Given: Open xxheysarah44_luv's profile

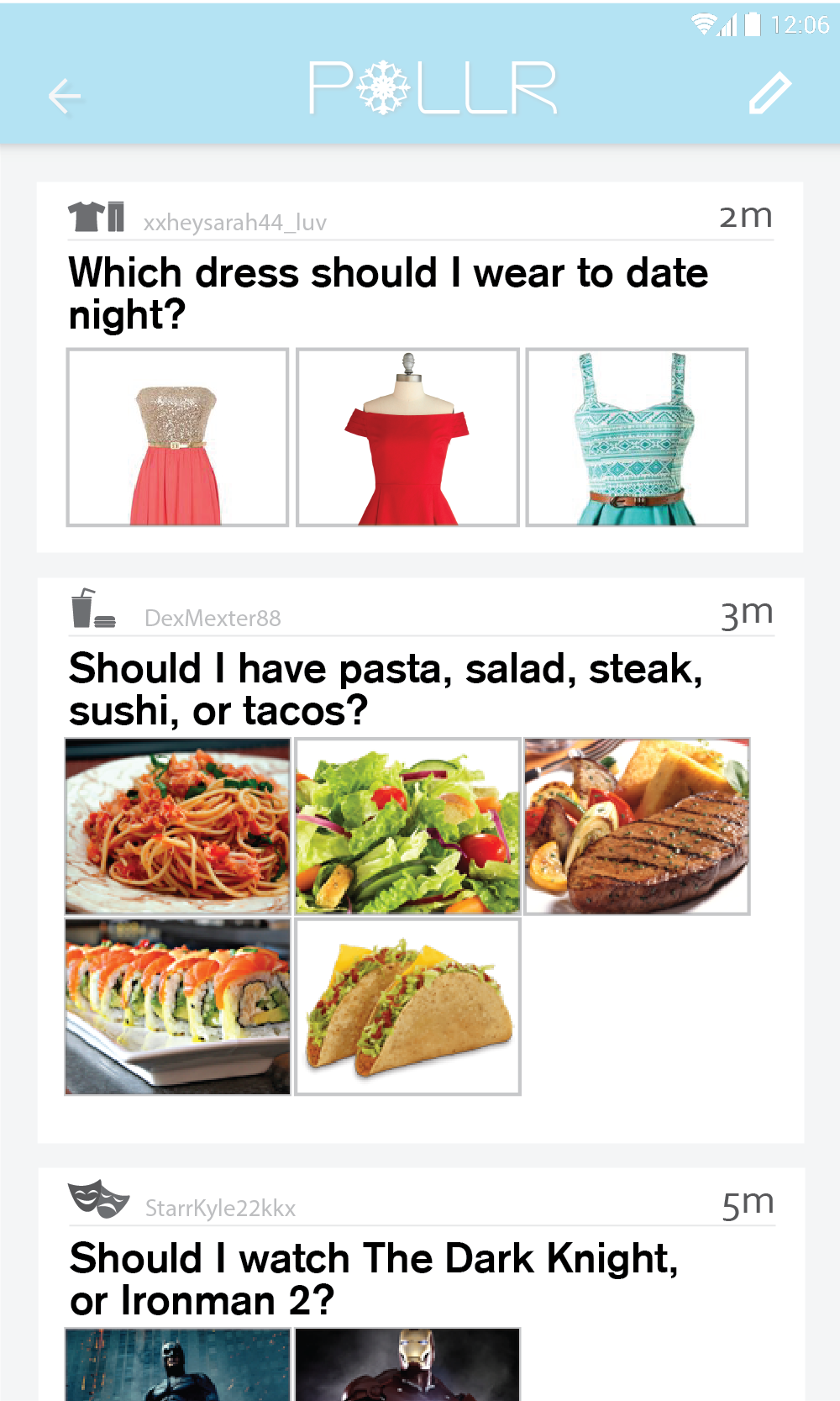Looking at the screenshot, I should [x=234, y=223].
